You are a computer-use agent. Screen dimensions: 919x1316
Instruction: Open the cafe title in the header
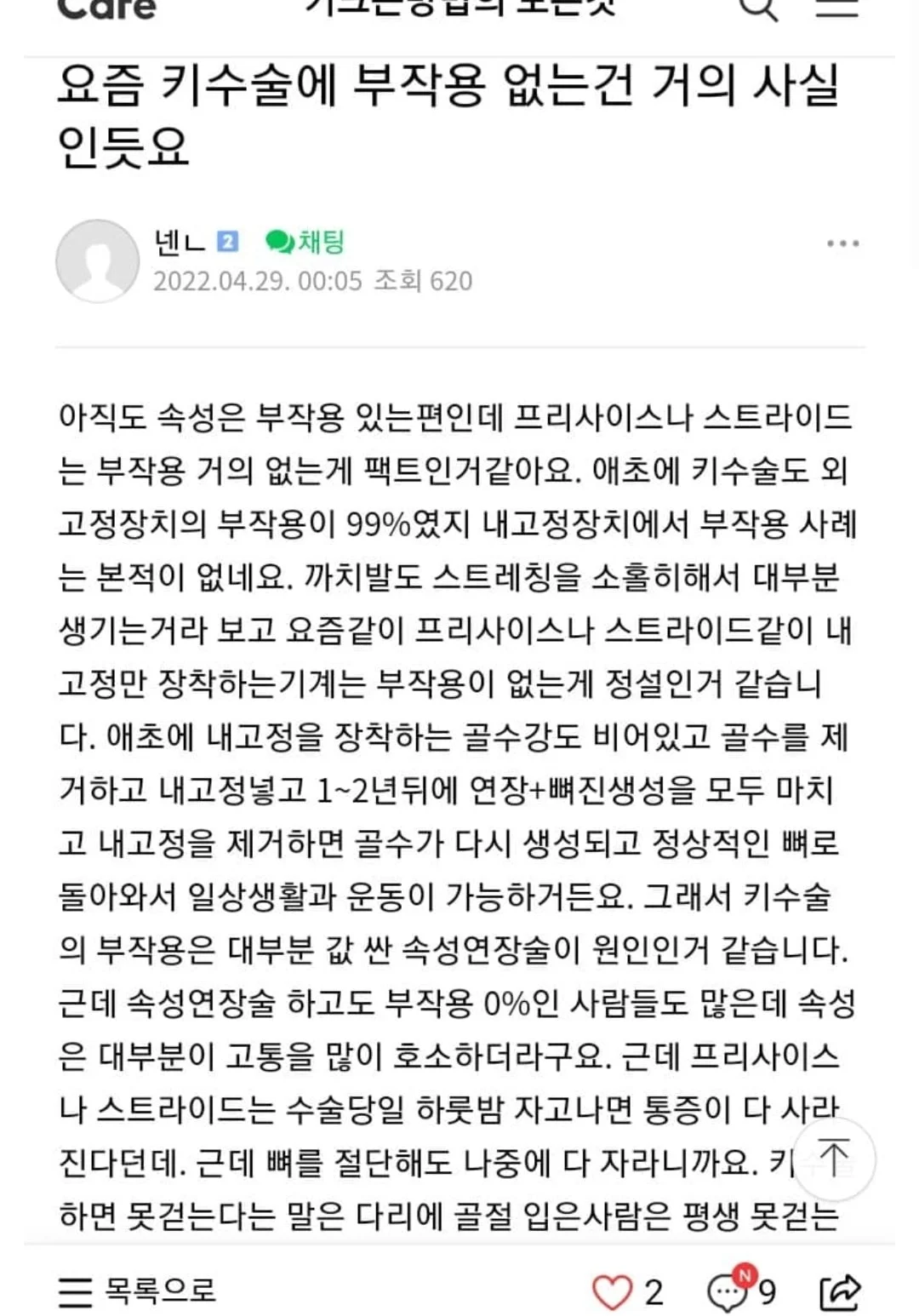(459, 8)
